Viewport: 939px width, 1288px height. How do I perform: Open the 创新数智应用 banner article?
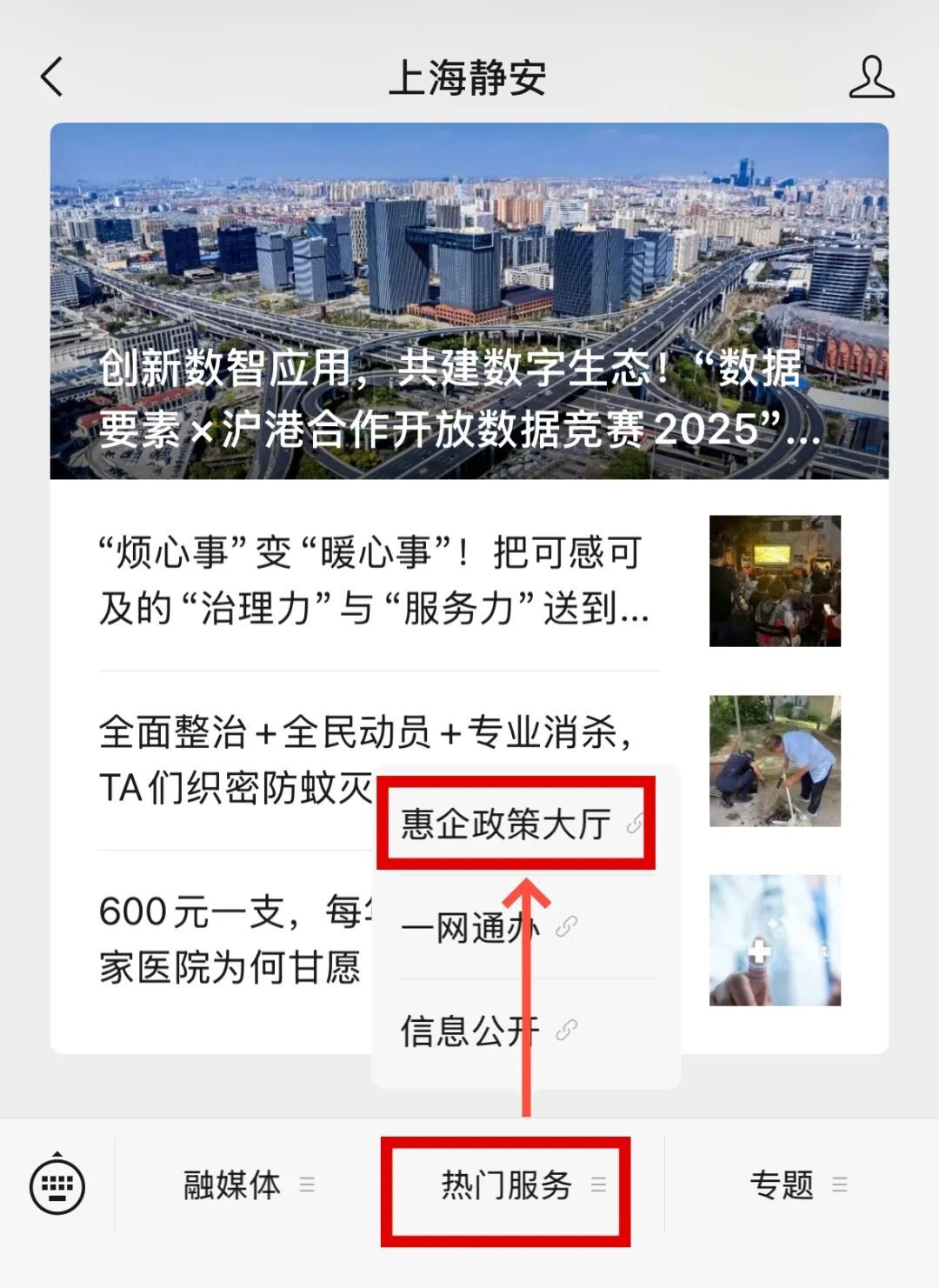[x=469, y=301]
